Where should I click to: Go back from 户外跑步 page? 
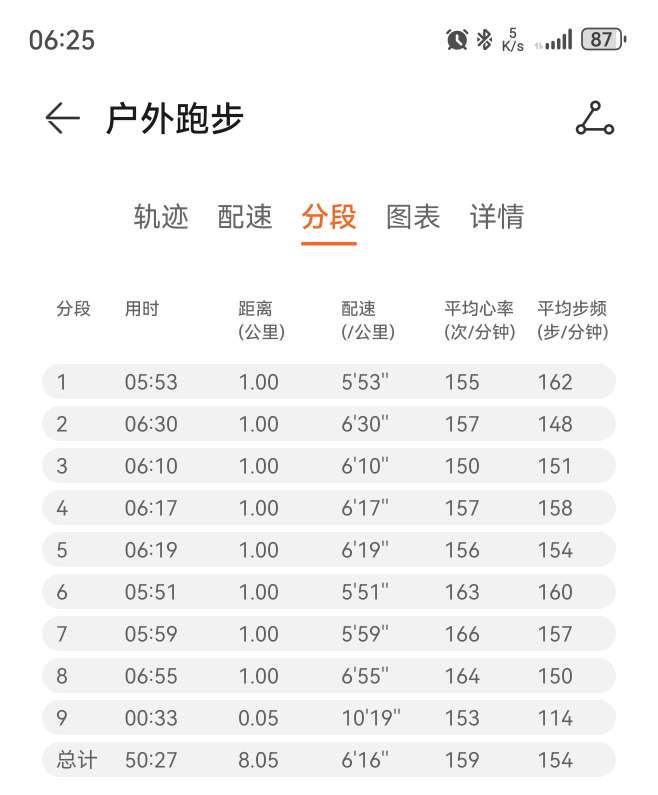(62, 119)
